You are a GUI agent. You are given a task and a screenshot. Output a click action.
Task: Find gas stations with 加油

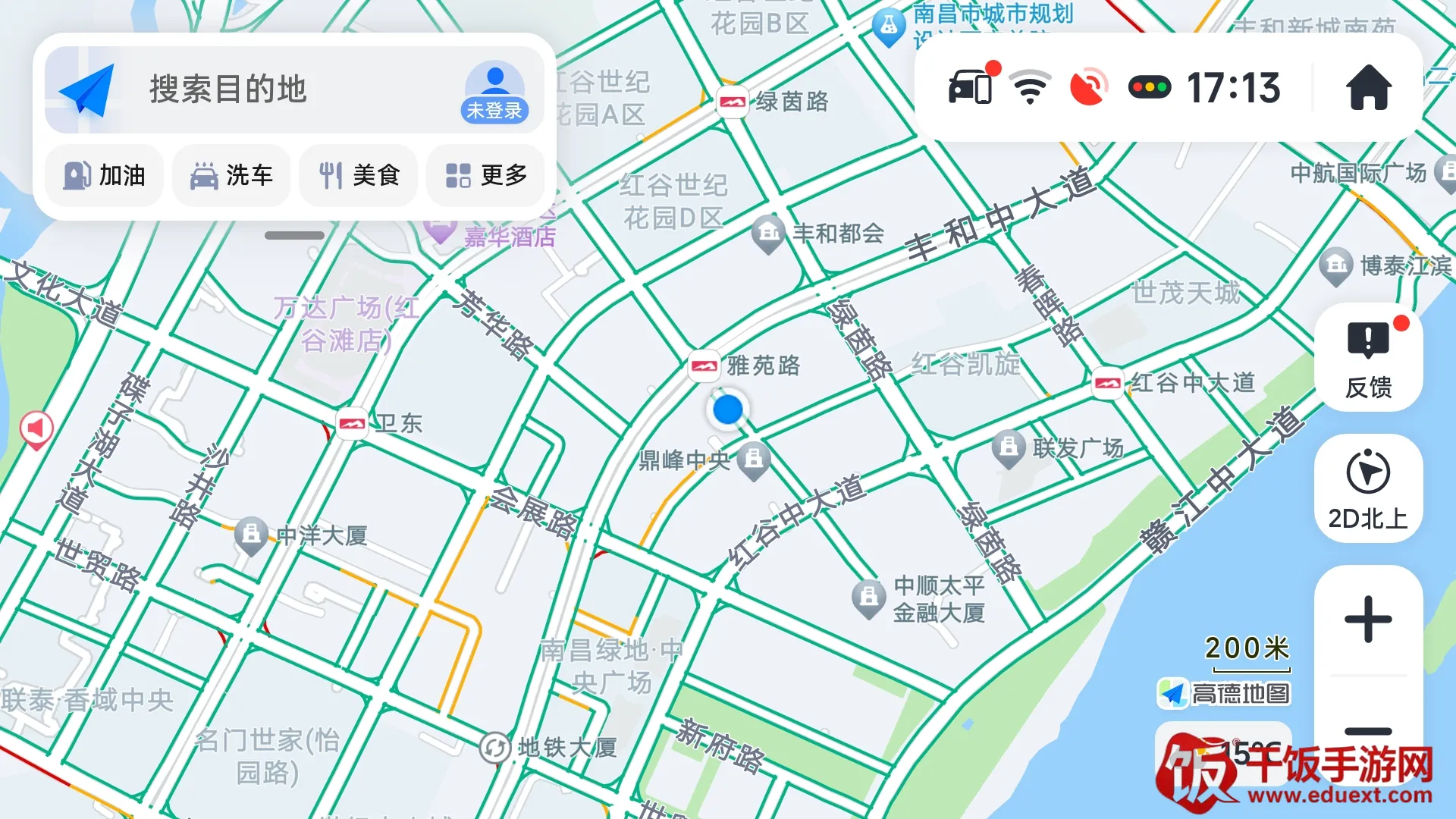(105, 175)
